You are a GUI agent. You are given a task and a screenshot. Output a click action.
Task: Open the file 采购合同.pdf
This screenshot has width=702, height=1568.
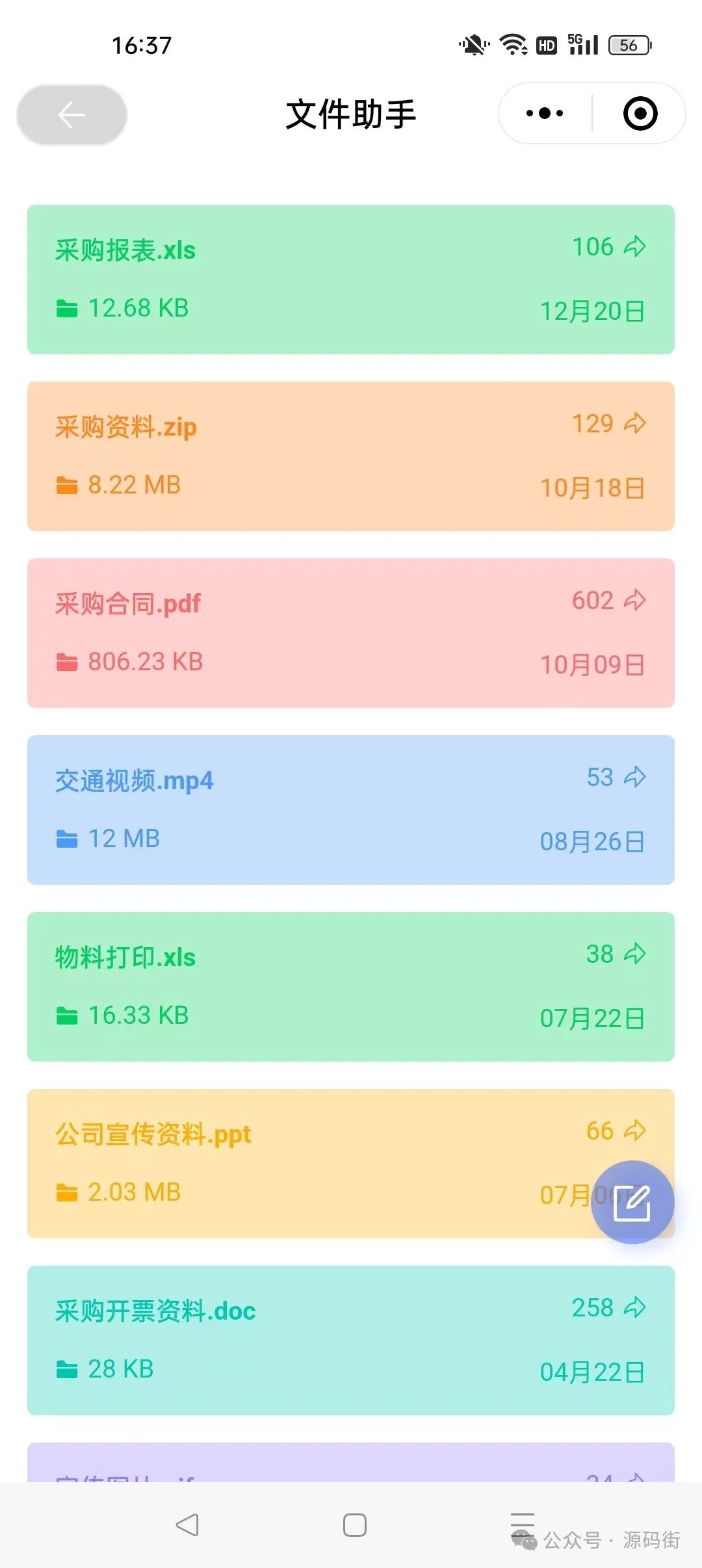coord(128,604)
